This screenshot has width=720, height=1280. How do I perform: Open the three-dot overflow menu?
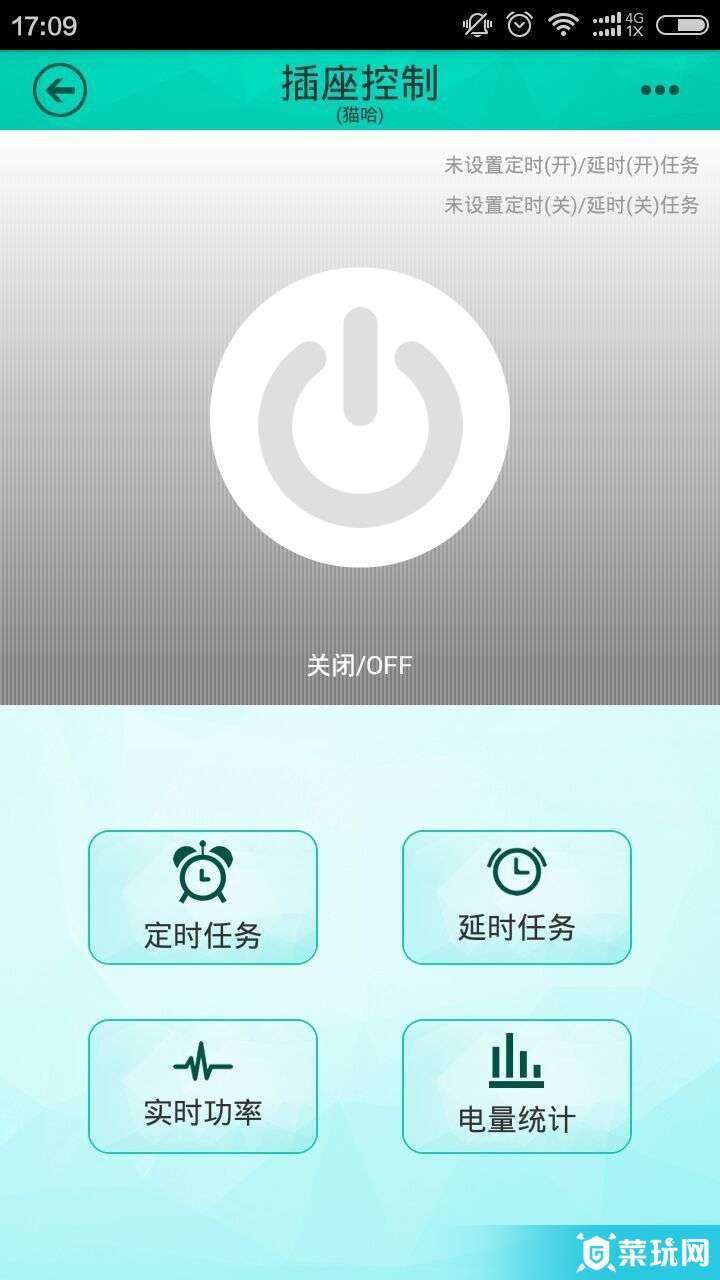[658, 89]
